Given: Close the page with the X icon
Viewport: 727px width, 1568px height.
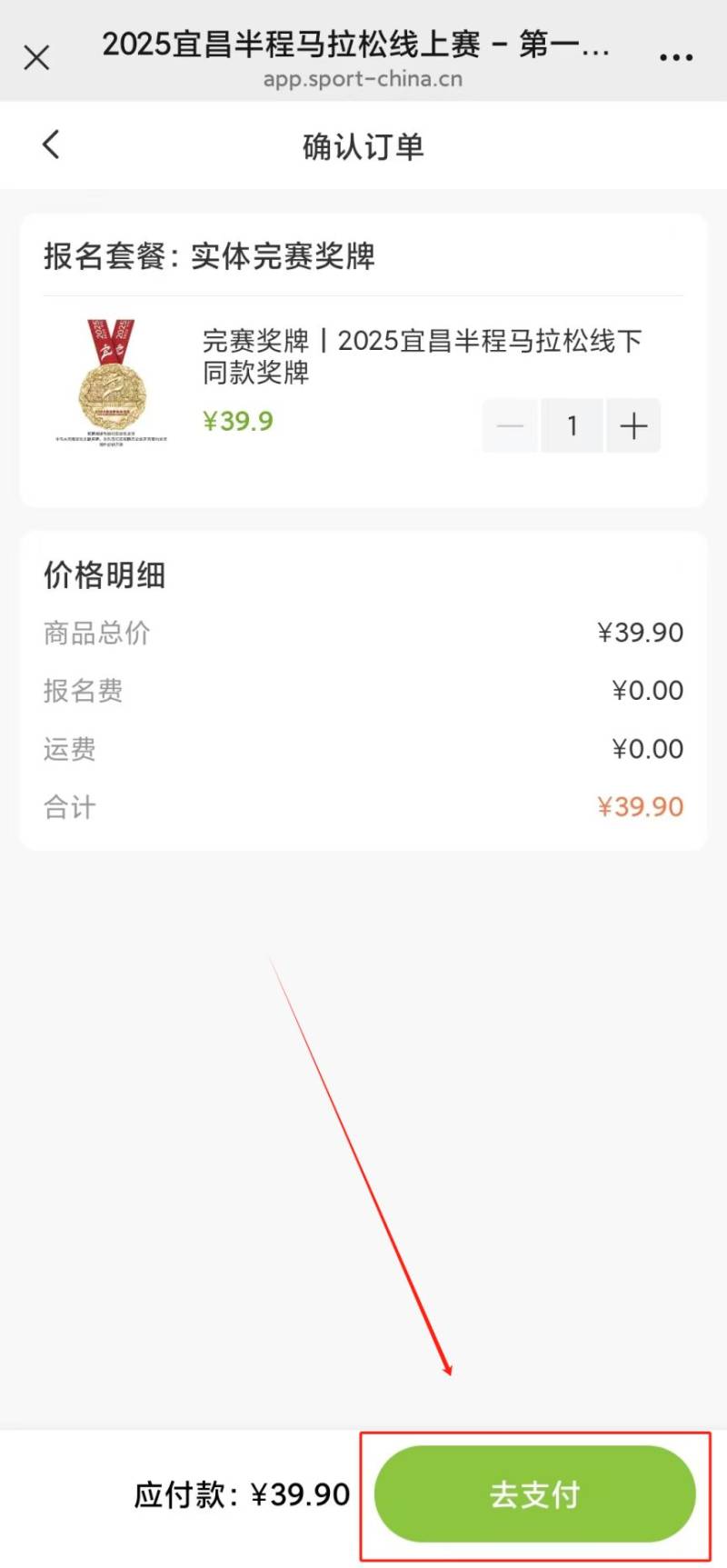Looking at the screenshot, I should [x=36, y=55].
